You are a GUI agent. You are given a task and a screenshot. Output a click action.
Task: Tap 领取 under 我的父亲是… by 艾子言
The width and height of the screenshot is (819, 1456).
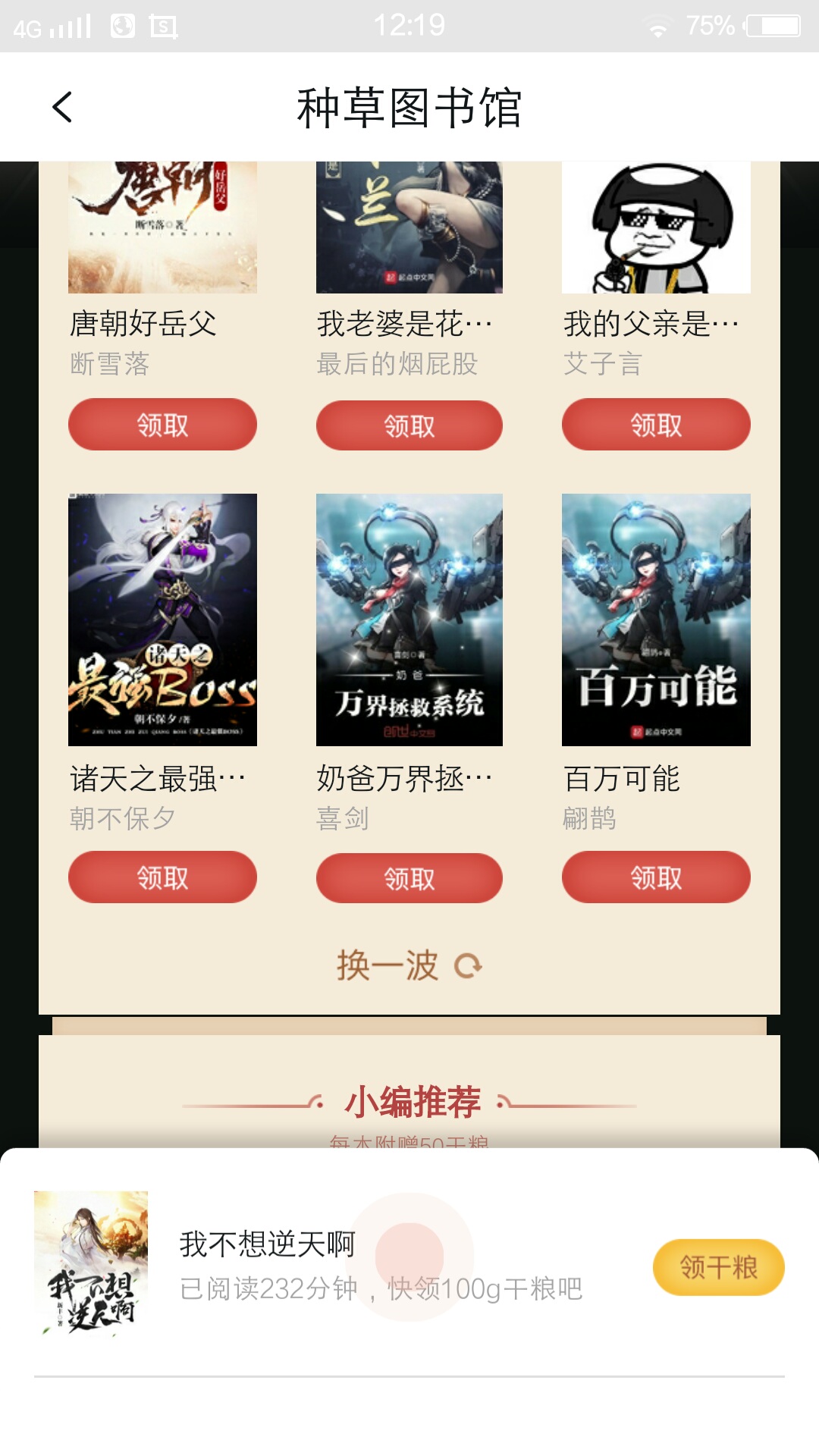(x=656, y=425)
